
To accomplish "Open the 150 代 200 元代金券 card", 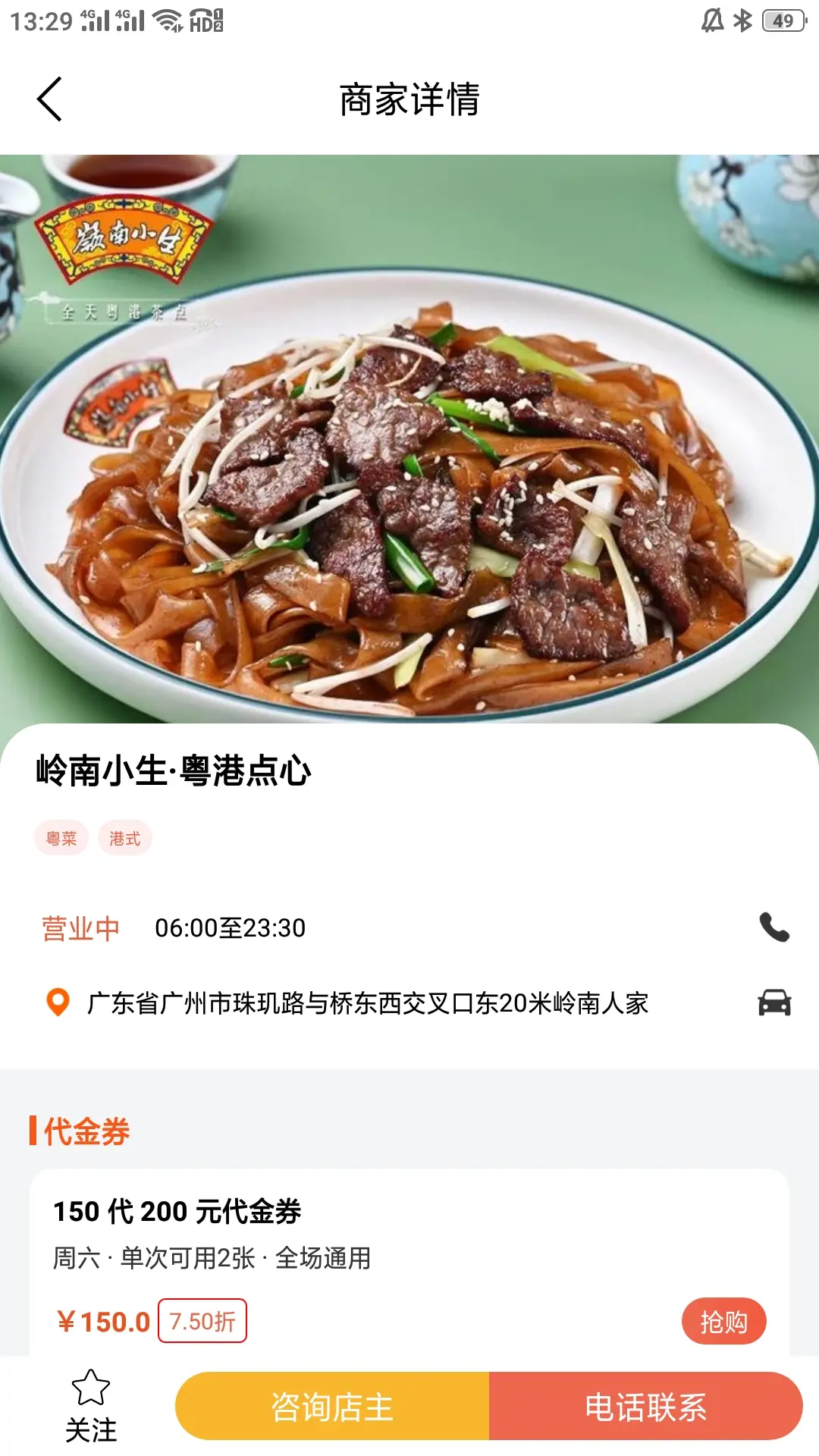I will pos(409,1263).
